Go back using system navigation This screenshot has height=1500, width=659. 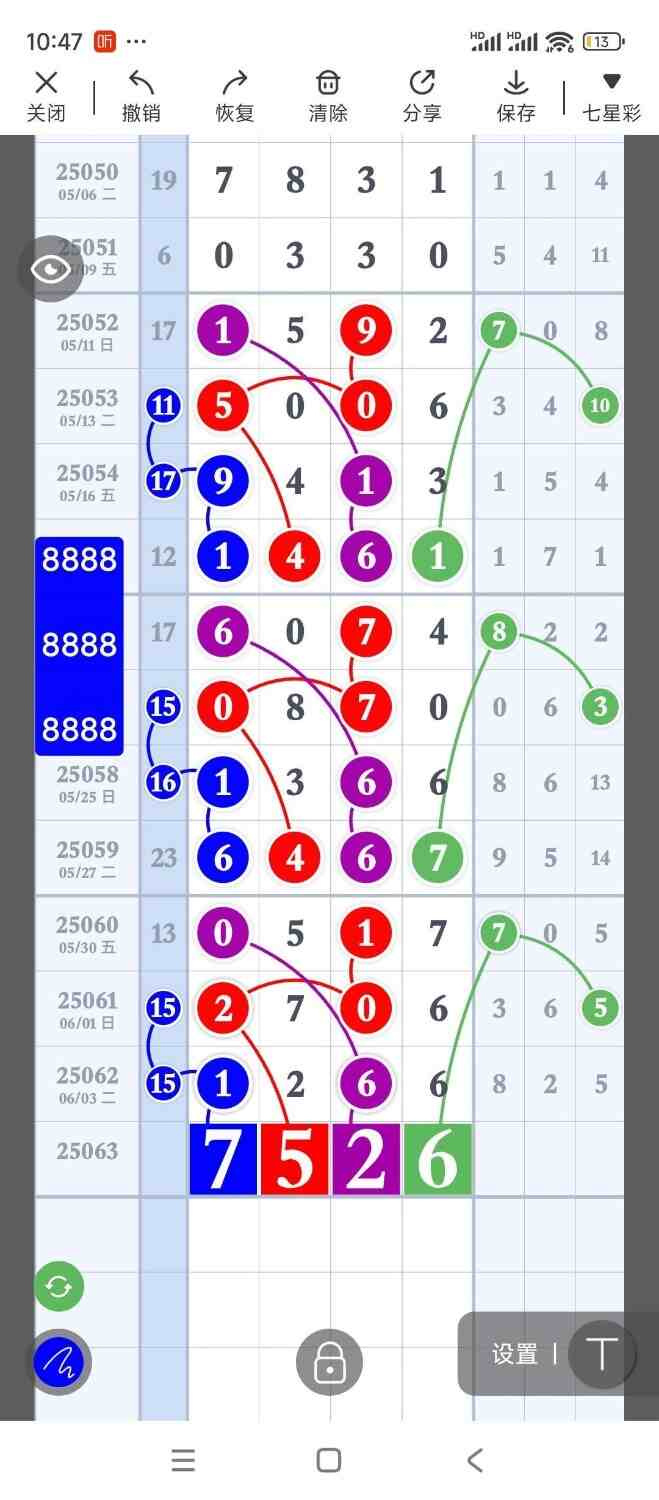click(x=475, y=1460)
